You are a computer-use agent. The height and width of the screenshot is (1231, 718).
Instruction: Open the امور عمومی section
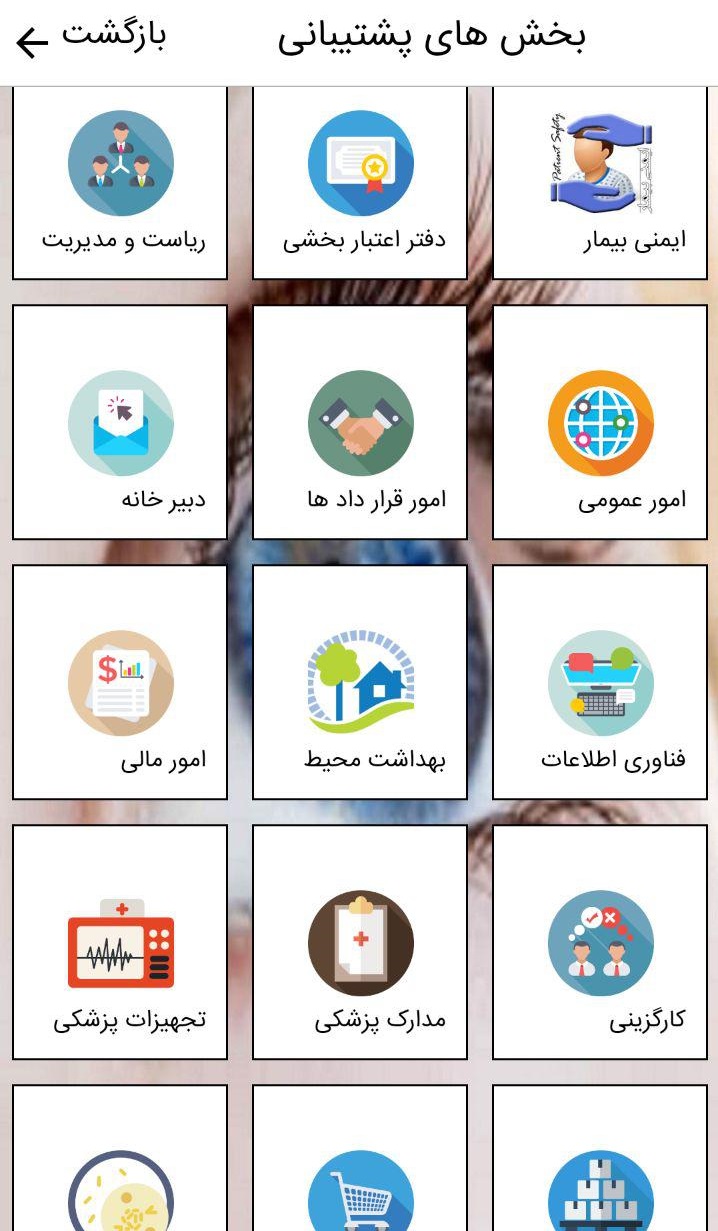tap(600, 422)
